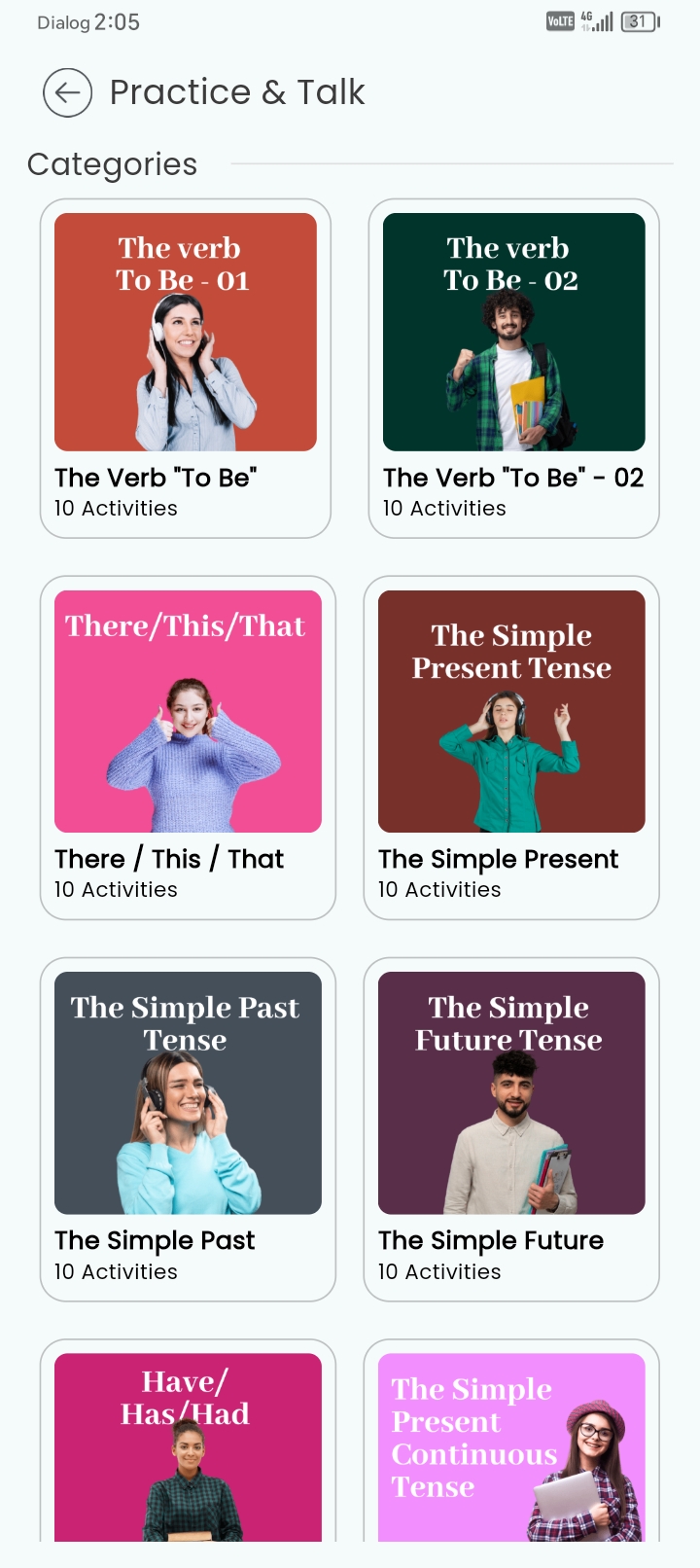
Task: Open the Have/Has/Had category card
Action: tap(188, 1442)
